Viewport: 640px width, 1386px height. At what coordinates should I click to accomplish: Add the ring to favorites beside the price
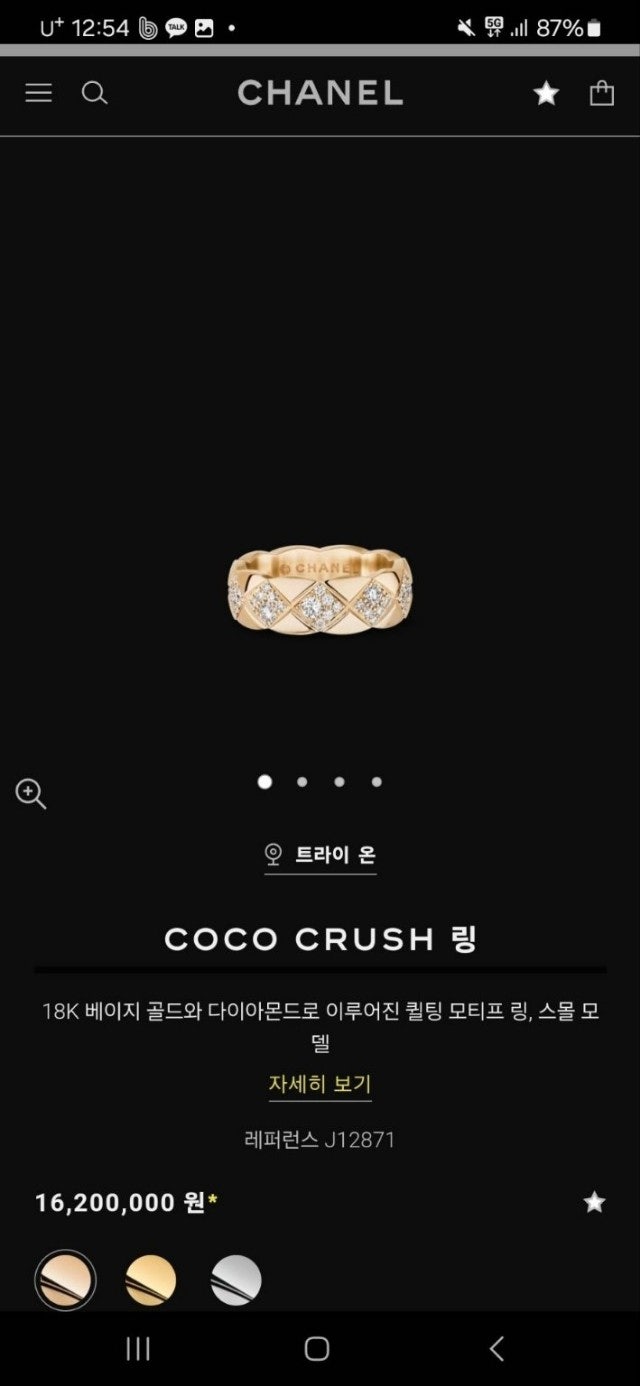pyautogui.click(x=595, y=1202)
